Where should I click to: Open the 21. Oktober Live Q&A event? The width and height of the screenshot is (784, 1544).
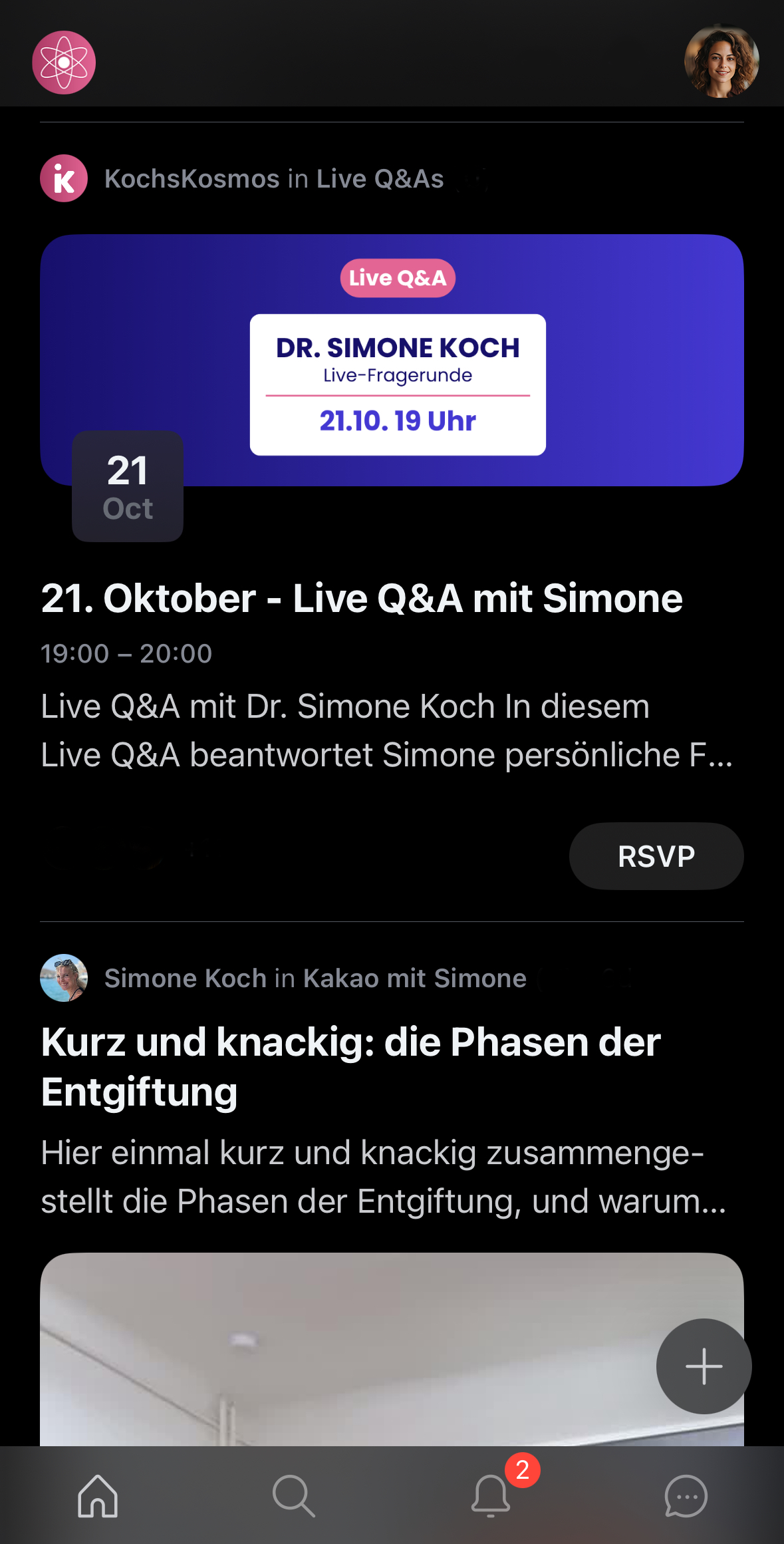tap(362, 598)
